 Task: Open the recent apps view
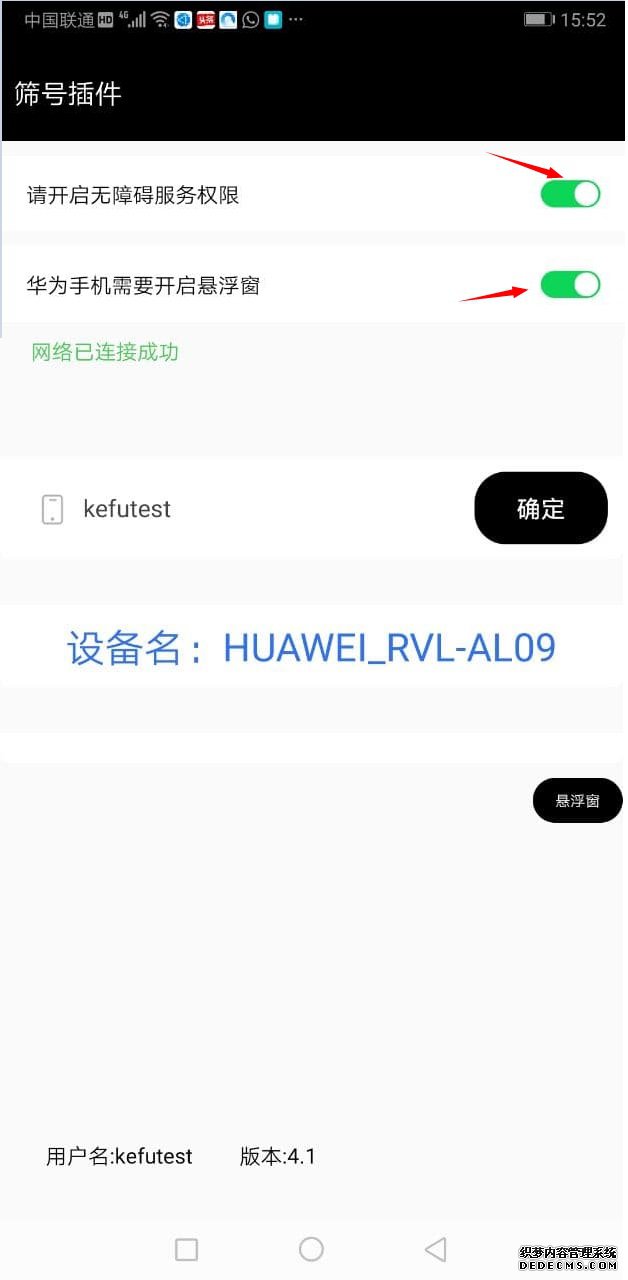point(186,1249)
